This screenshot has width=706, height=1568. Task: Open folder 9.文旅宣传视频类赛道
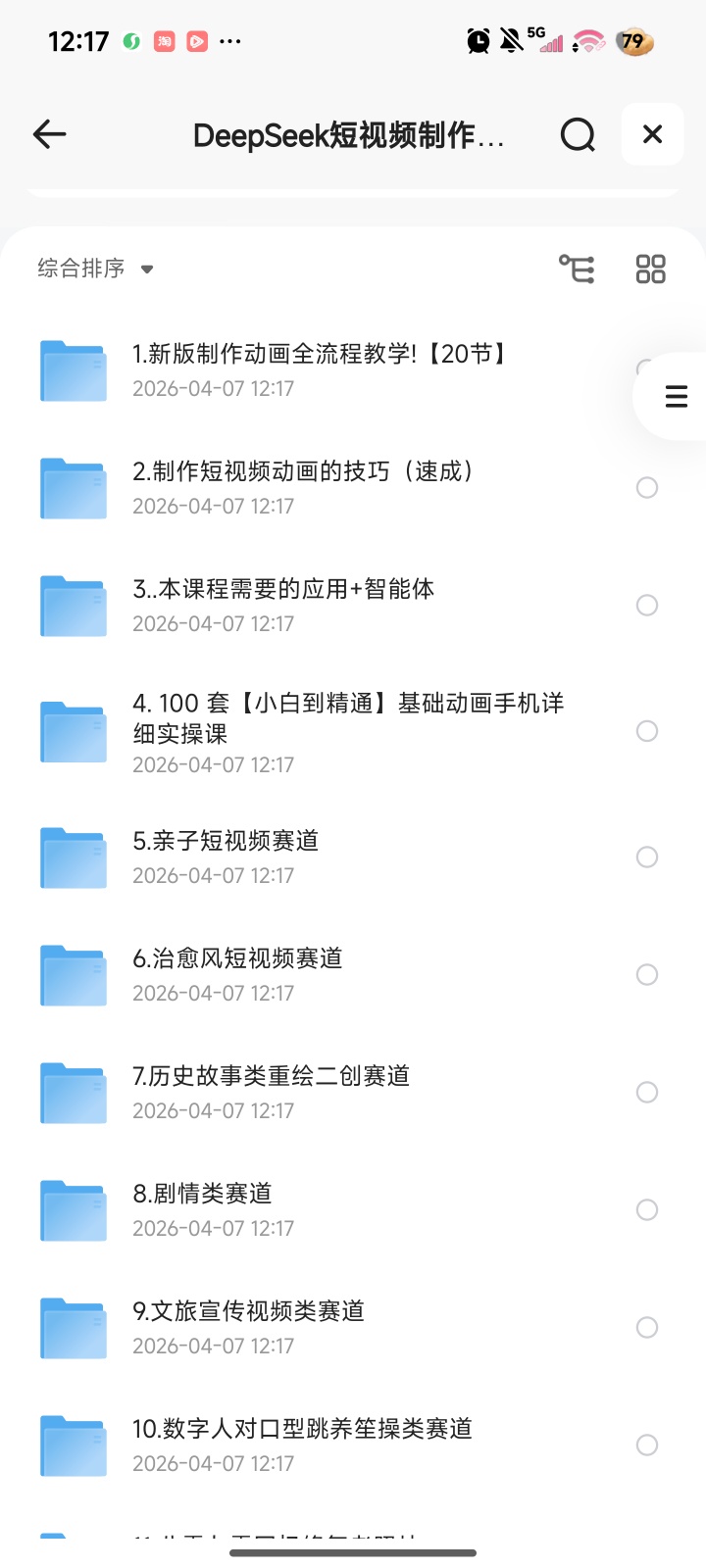[x=248, y=1327]
